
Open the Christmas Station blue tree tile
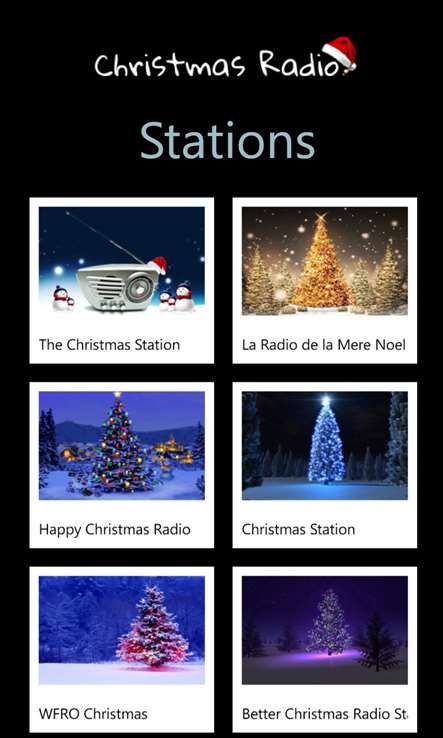[x=324, y=465]
